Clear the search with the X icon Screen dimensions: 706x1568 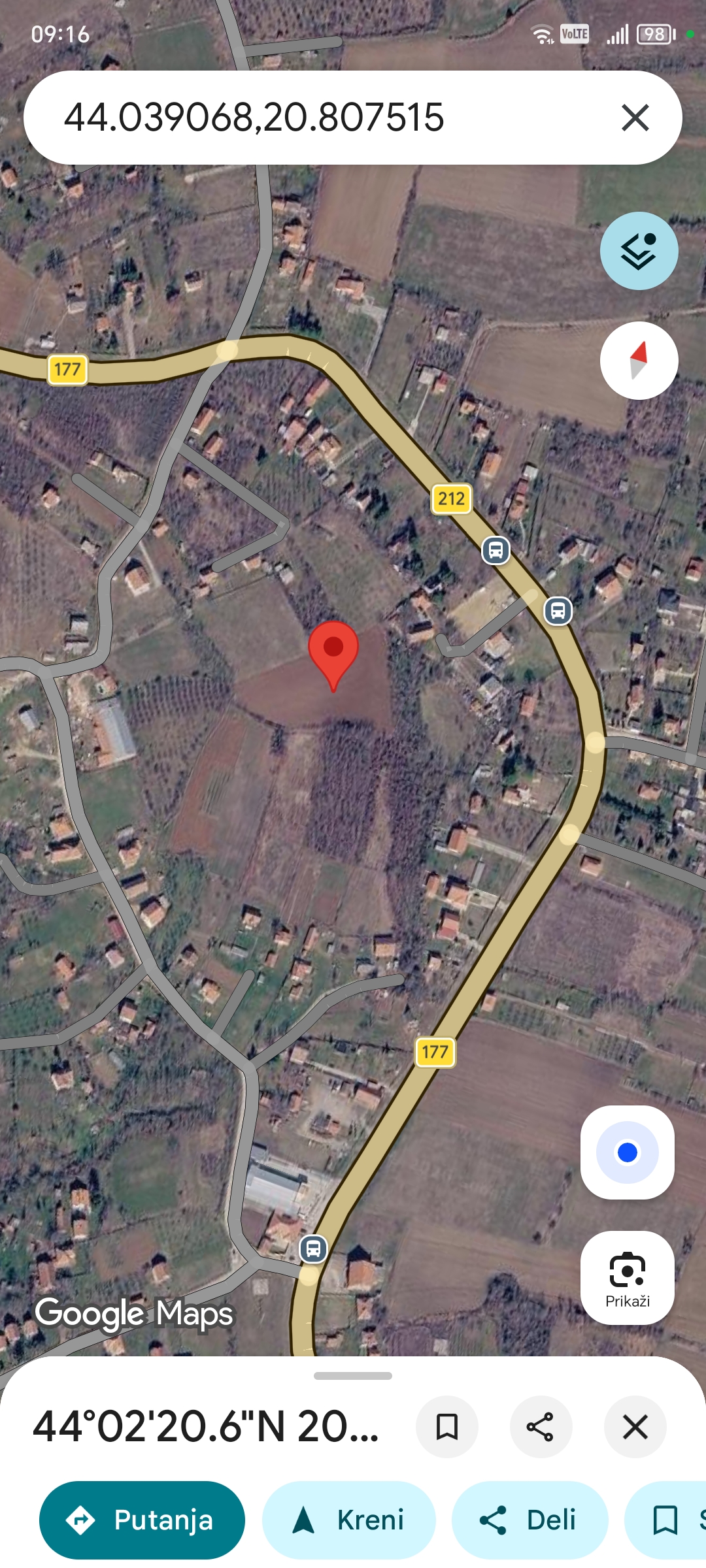coord(635,118)
